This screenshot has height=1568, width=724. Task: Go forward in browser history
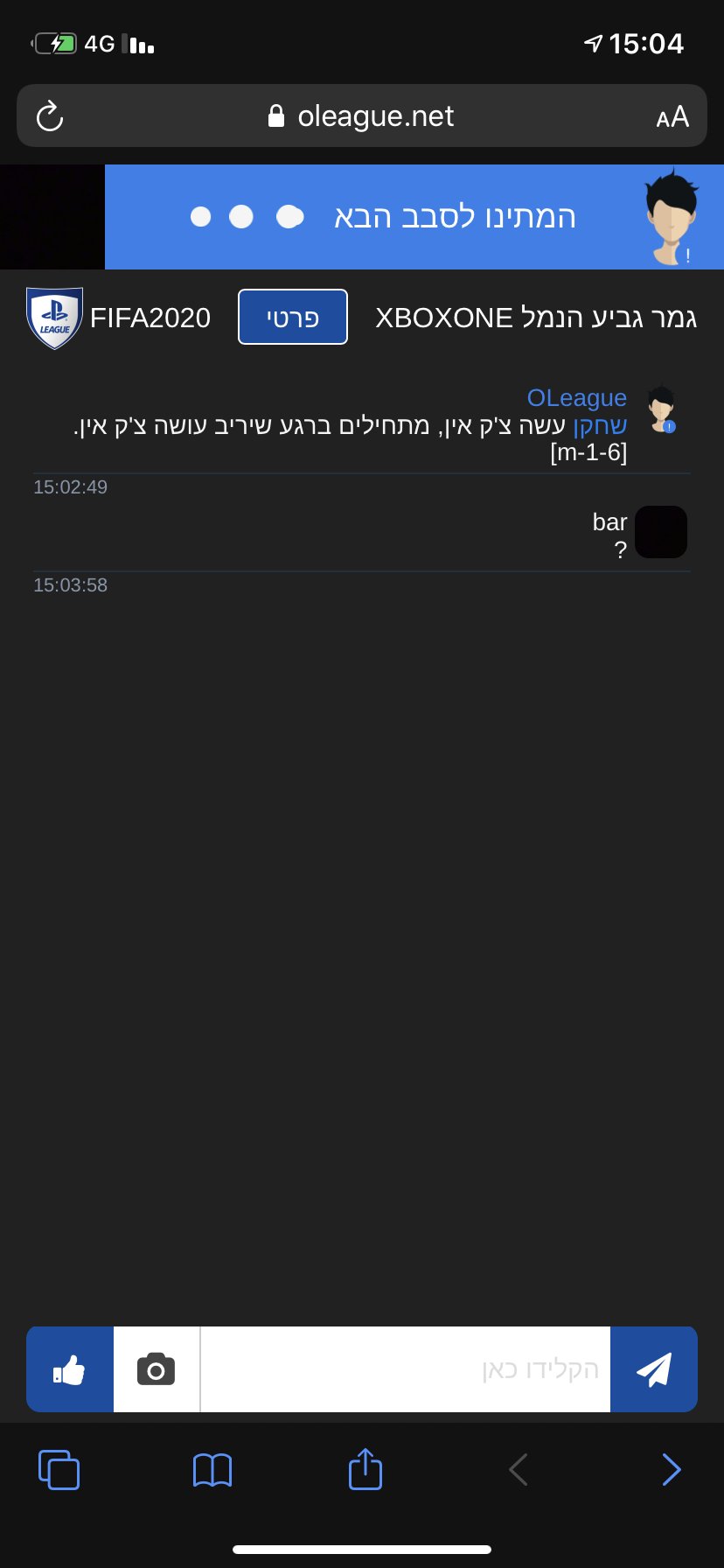(x=671, y=1470)
